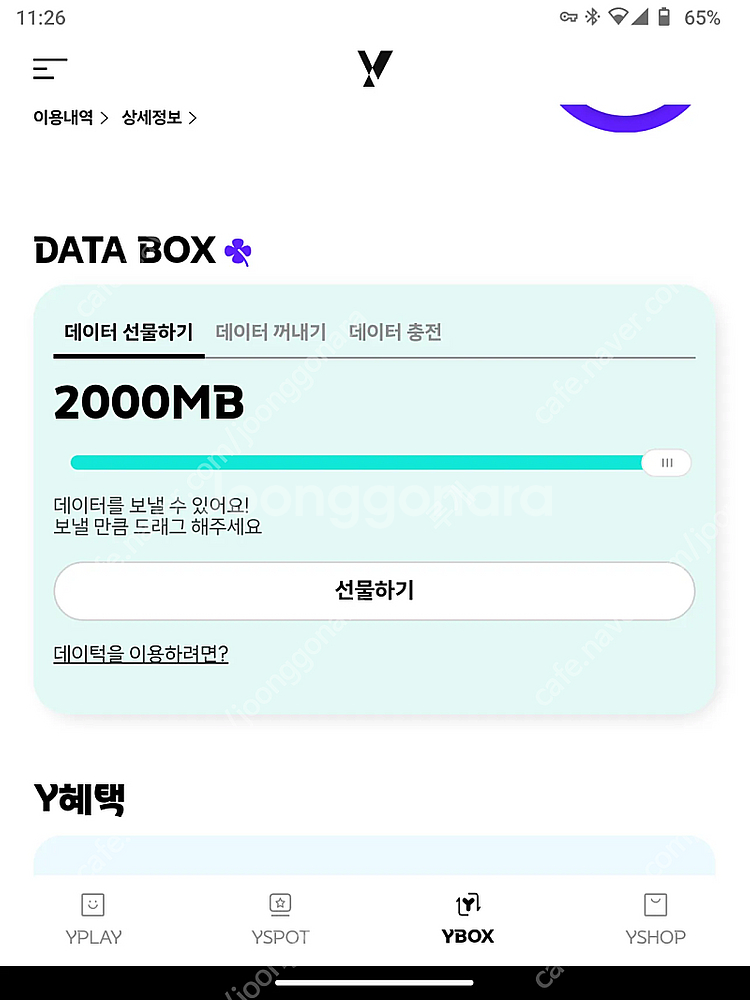Image resolution: width=750 pixels, height=1000 pixels.
Task: Select the 데이터 선물하기 tab
Action: (129, 332)
